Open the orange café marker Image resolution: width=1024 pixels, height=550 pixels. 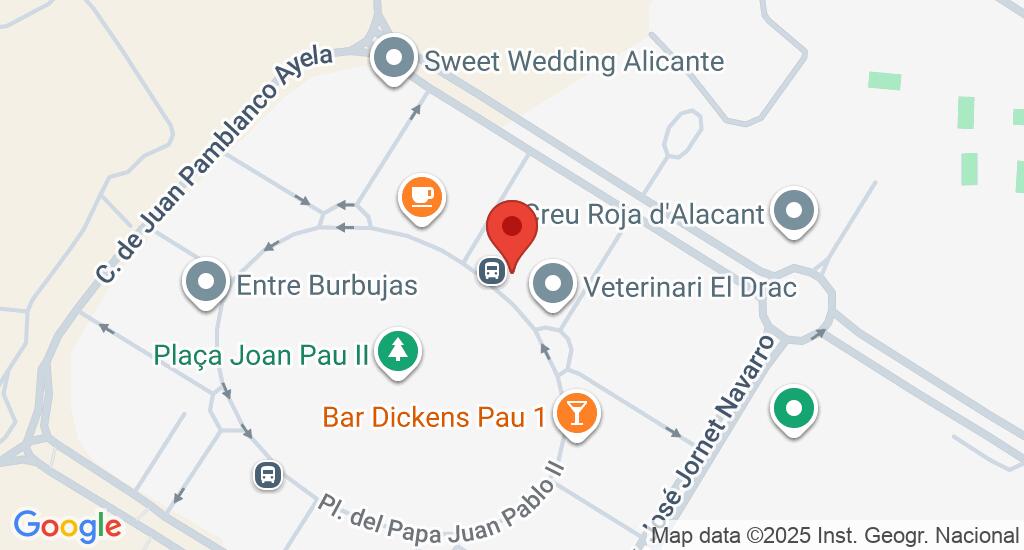coord(422,193)
